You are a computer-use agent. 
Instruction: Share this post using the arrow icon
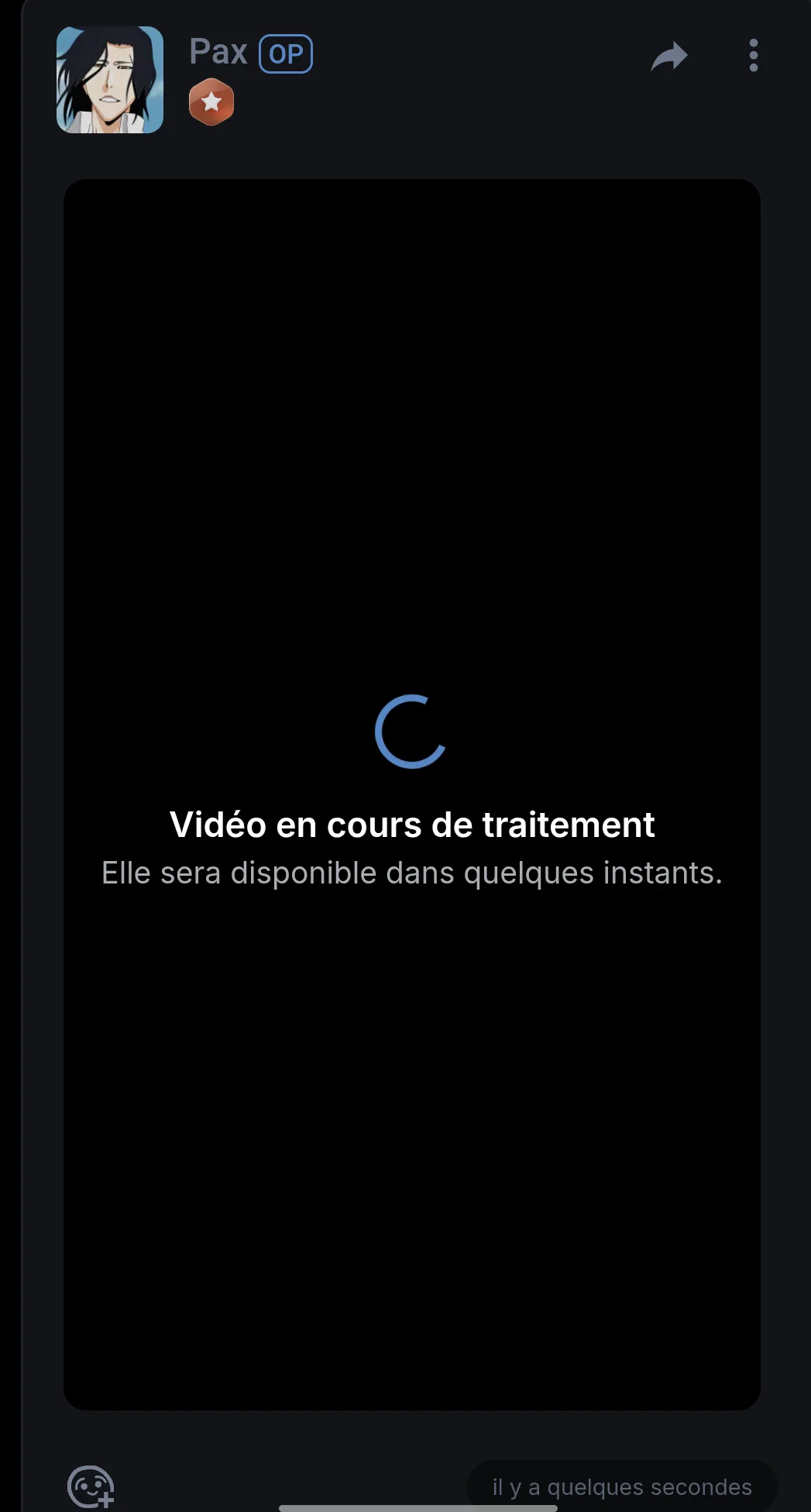[x=669, y=56]
